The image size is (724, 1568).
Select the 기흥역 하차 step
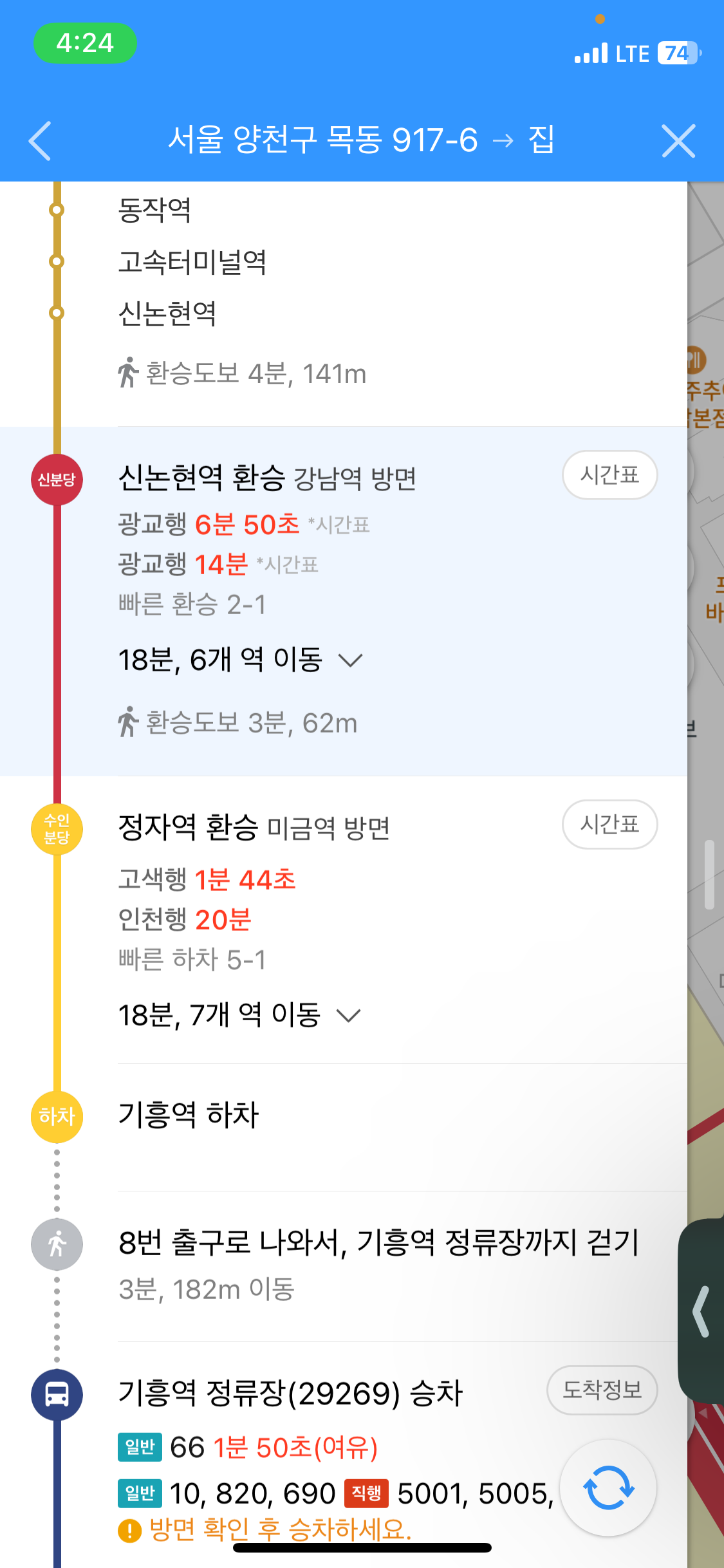coord(189,1115)
